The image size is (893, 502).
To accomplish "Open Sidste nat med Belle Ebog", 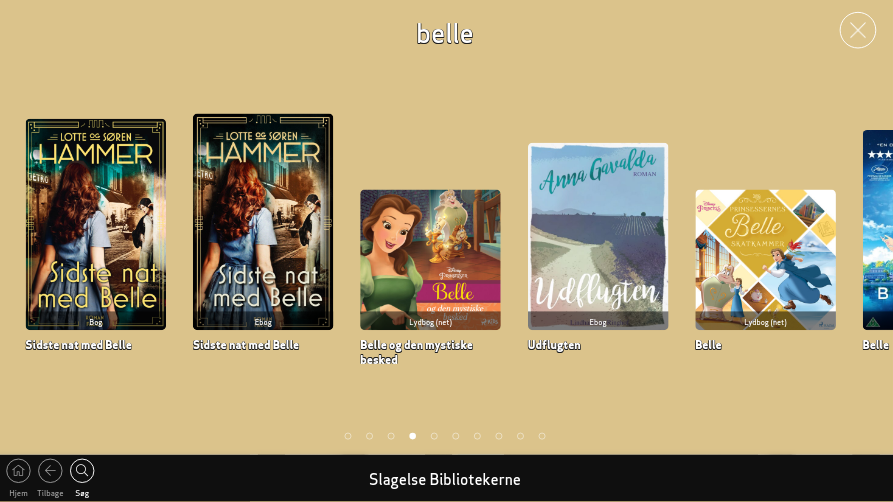I will pos(263,222).
